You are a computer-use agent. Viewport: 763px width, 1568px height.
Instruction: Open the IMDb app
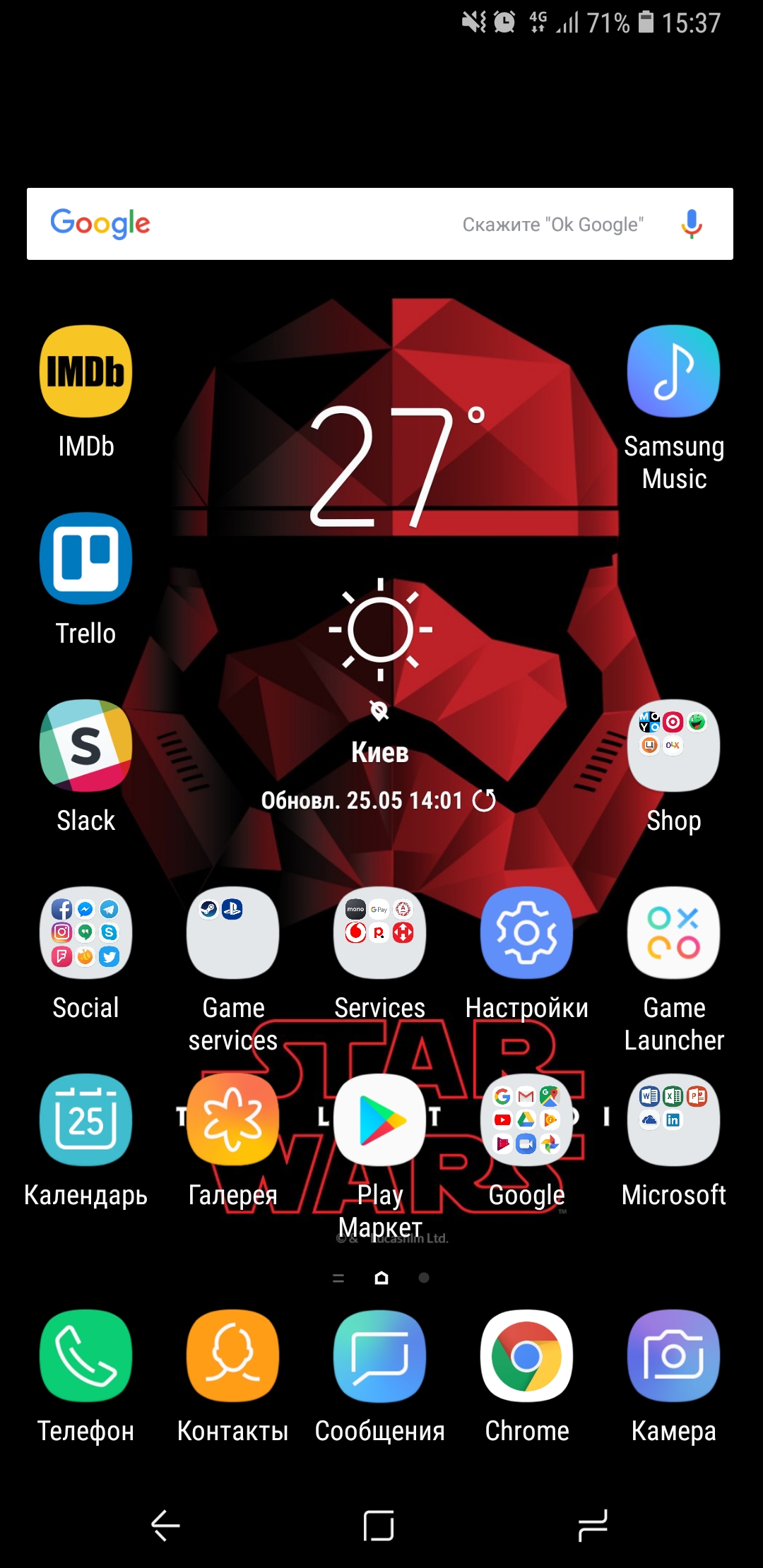tap(85, 372)
